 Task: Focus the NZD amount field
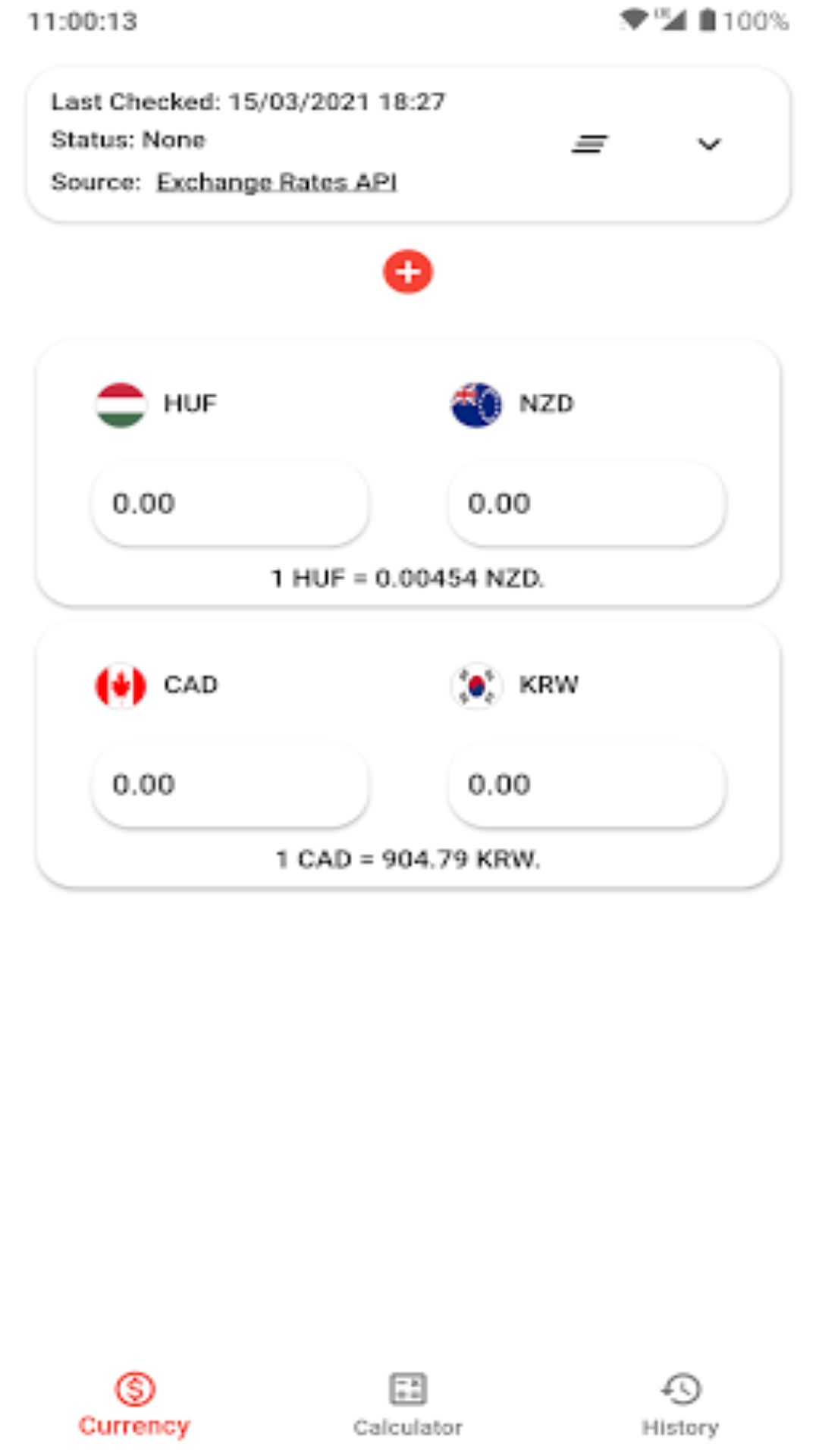click(586, 504)
